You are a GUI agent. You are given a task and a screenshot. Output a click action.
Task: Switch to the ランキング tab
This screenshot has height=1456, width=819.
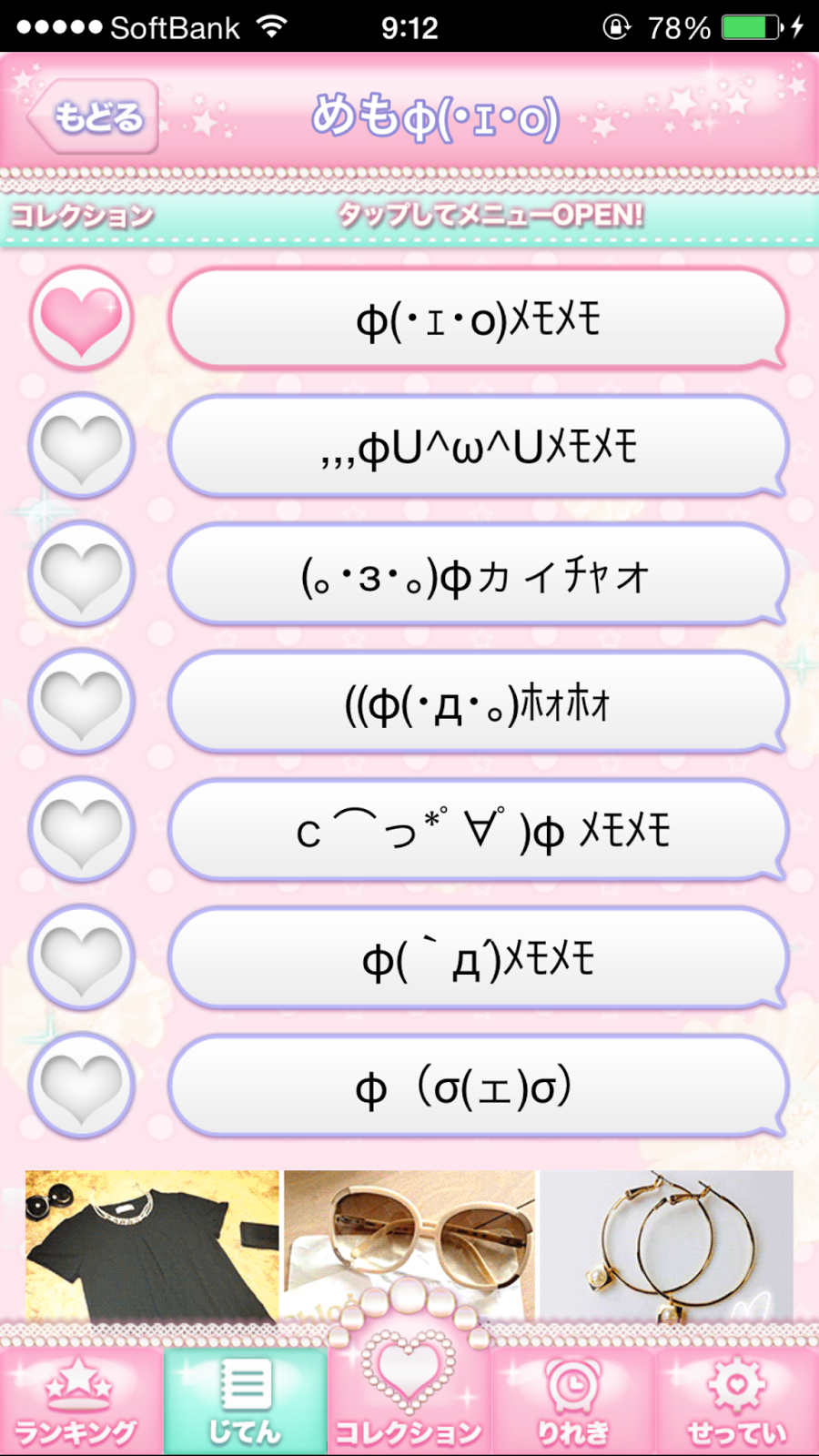pos(80,1403)
